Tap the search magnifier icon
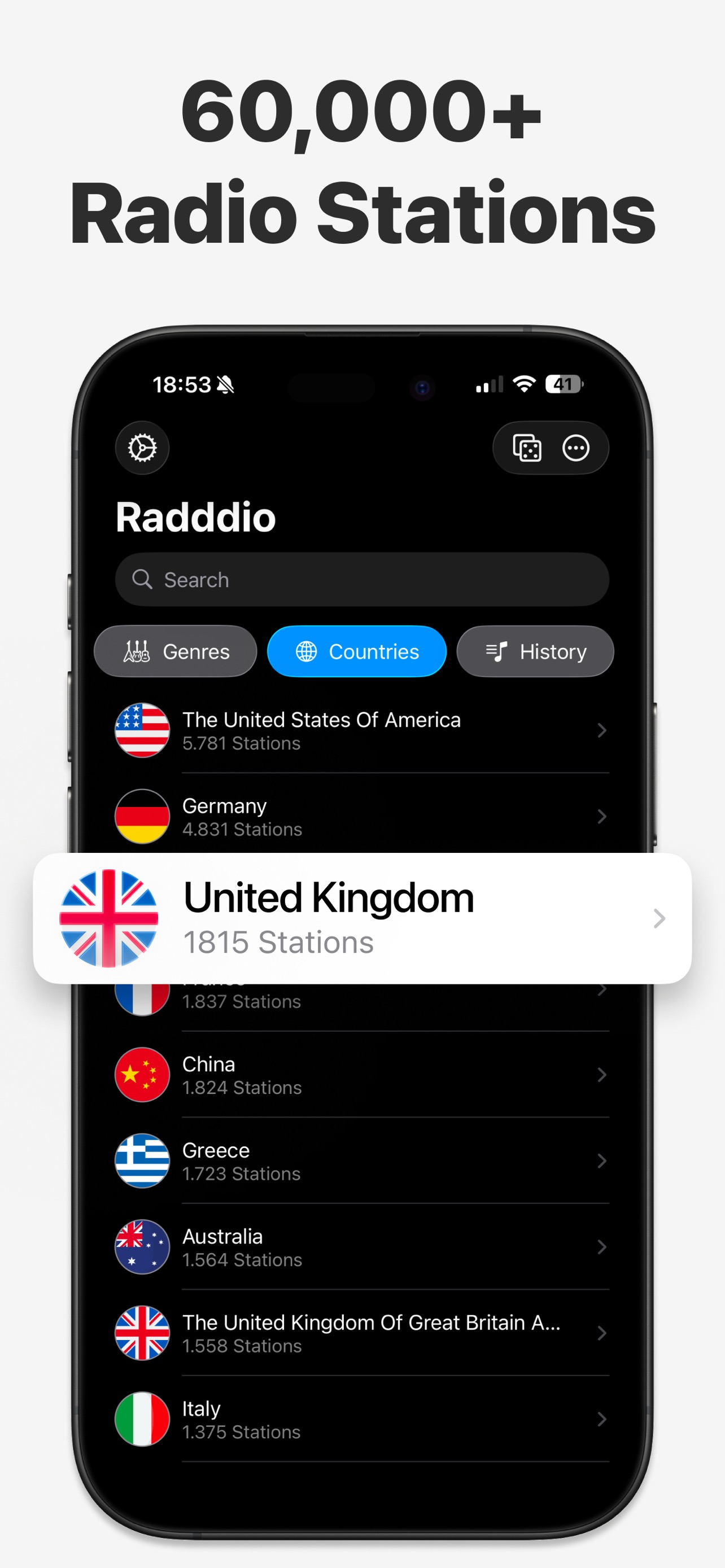The height and width of the screenshot is (1568, 725). [x=142, y=580]
